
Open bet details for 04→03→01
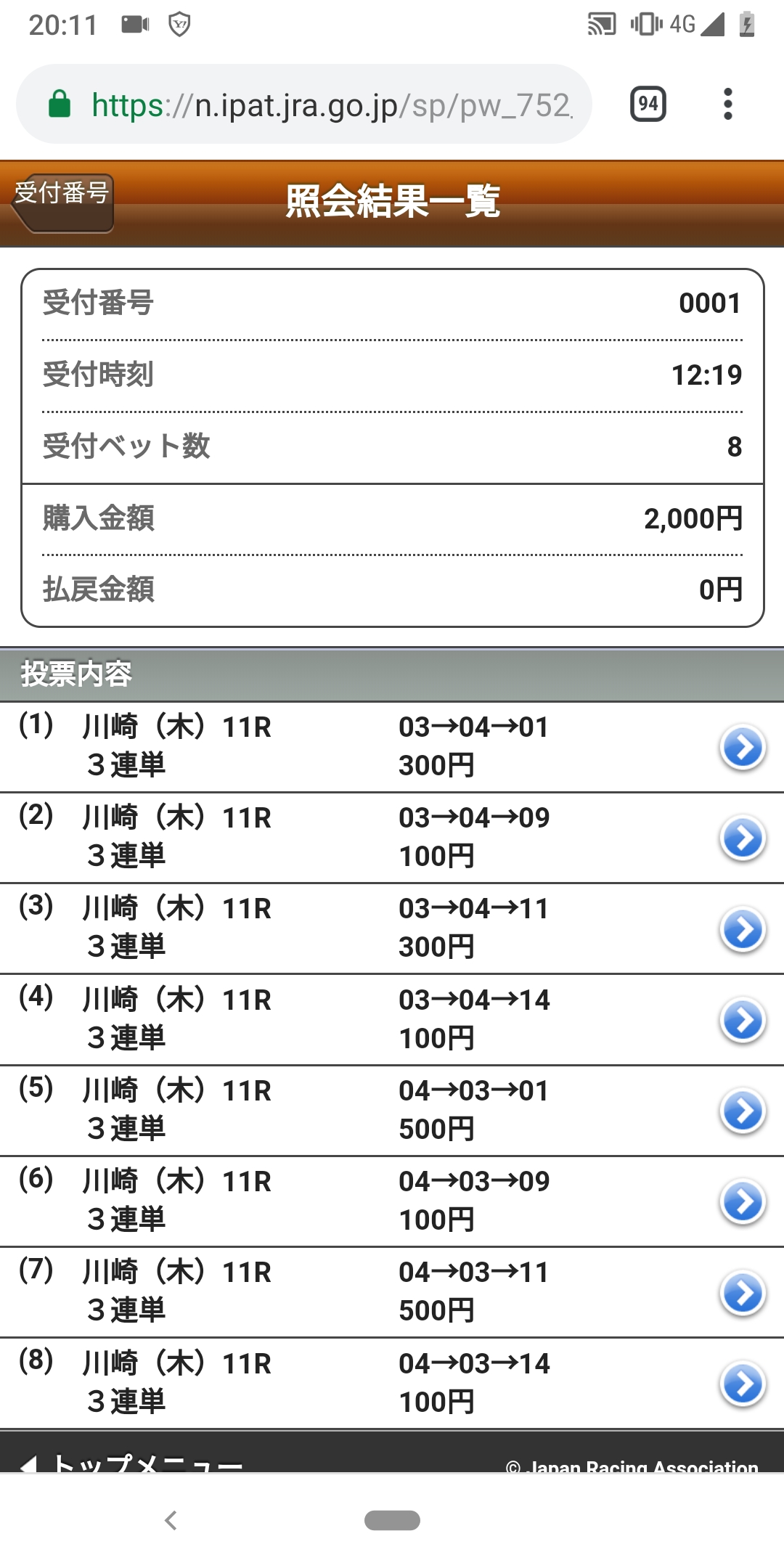pyautogui.click(x=743, y=1111)
